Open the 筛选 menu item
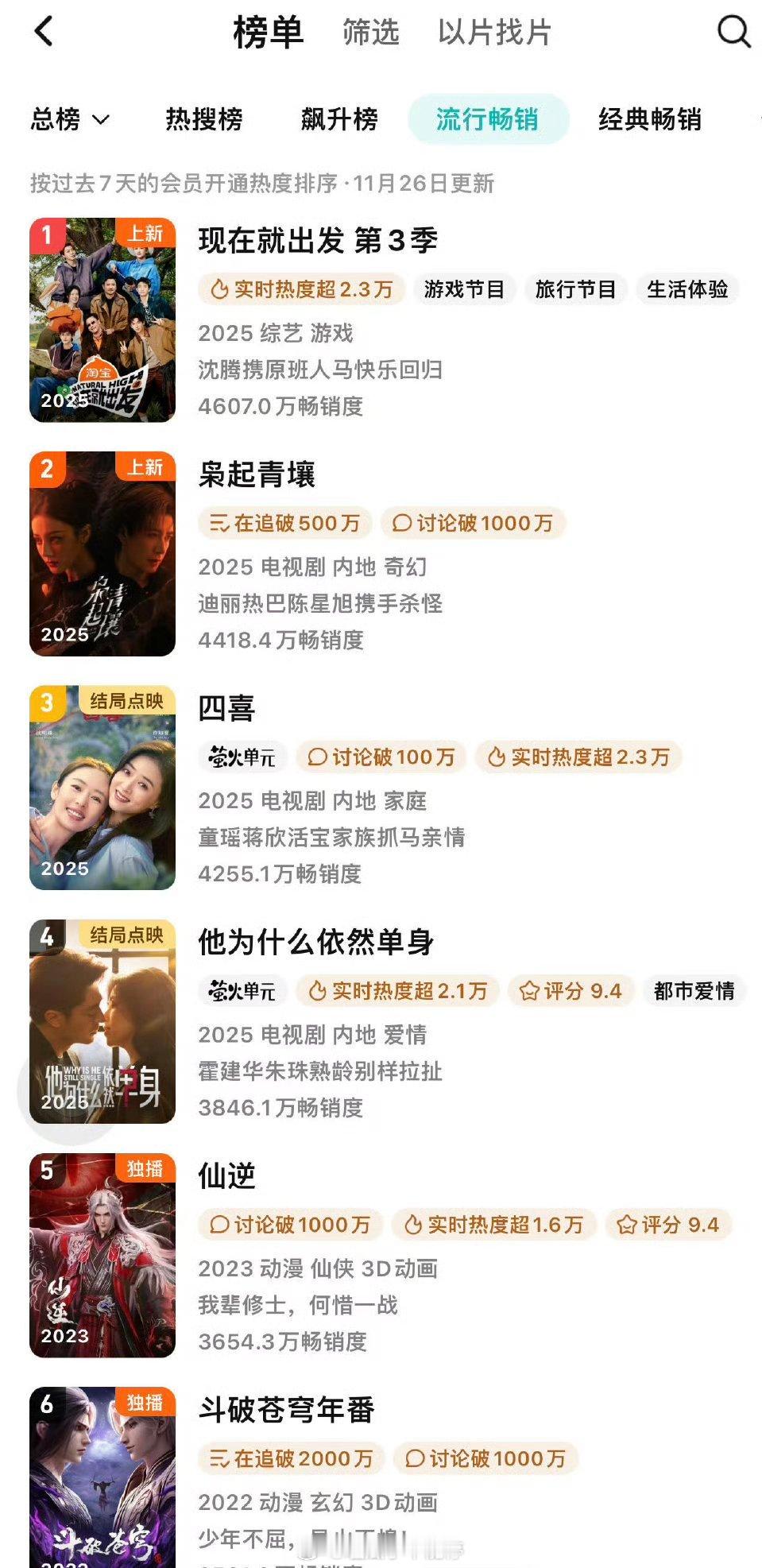Viewport: 762px width, 1568px height. tap(369, 34)
